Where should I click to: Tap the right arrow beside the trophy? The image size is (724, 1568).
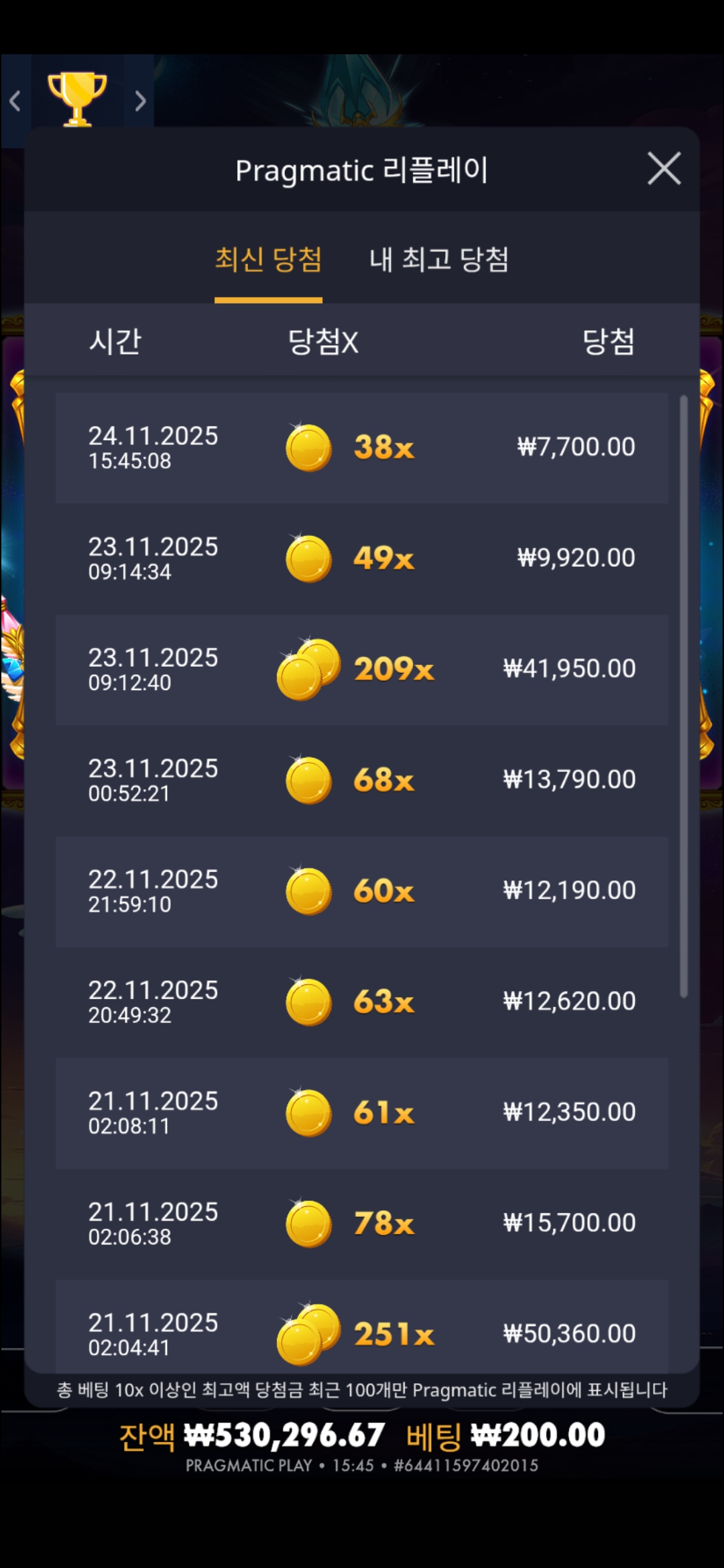[x=139, y=101]
